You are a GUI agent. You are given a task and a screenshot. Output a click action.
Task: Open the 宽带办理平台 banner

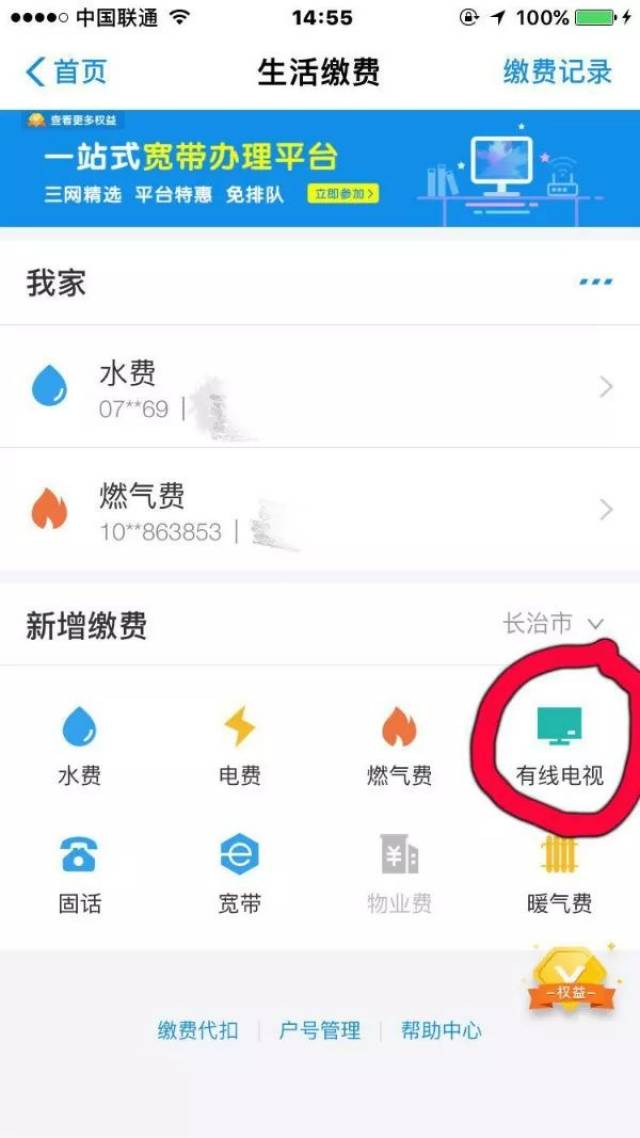pos(320,168)
